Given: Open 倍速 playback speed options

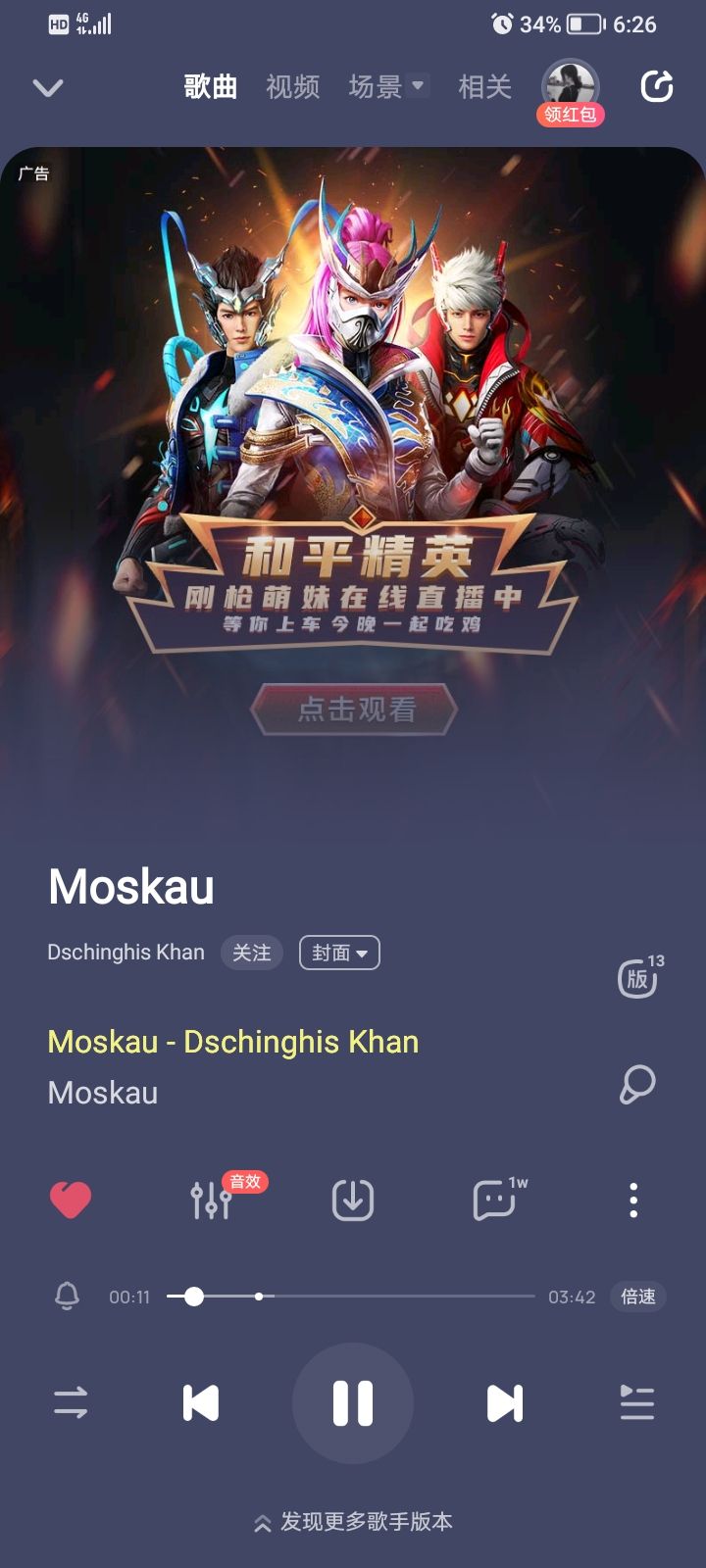Looking at the screenshot, I should coord(637,1297).
